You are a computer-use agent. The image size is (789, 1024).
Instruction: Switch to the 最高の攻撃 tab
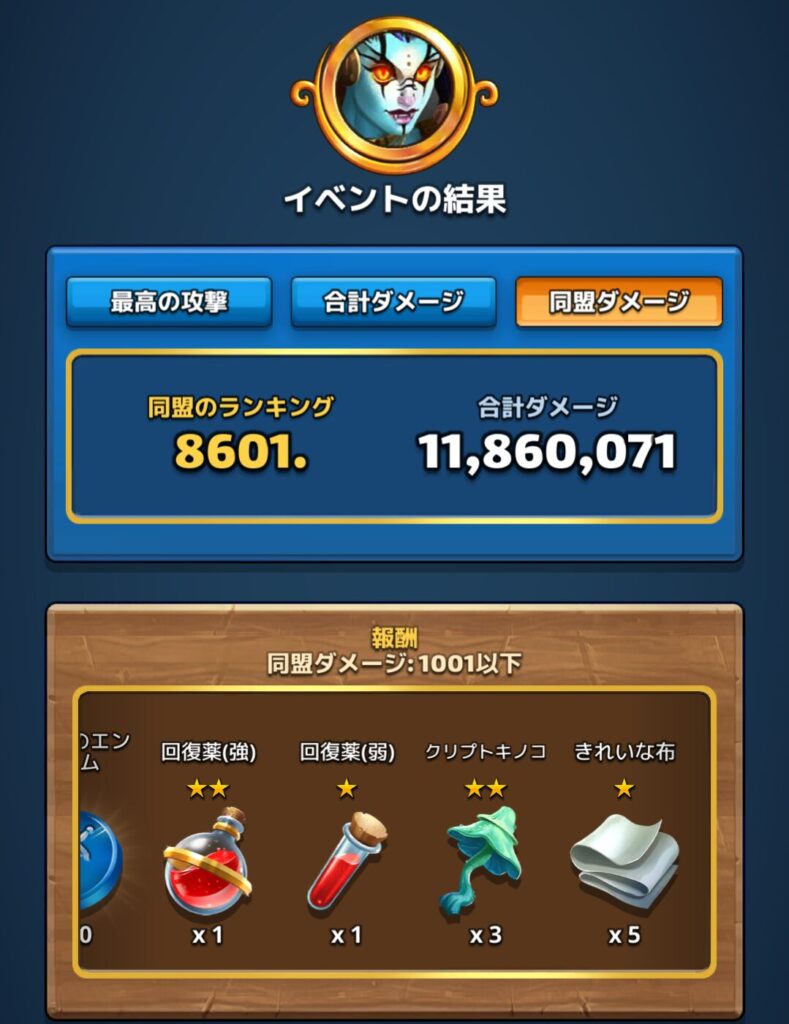tap(169, 302)
